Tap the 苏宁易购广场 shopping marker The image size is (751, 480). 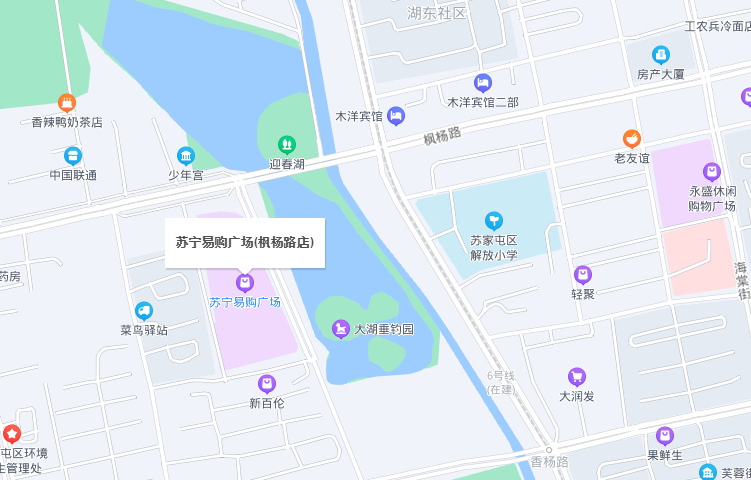245,283
